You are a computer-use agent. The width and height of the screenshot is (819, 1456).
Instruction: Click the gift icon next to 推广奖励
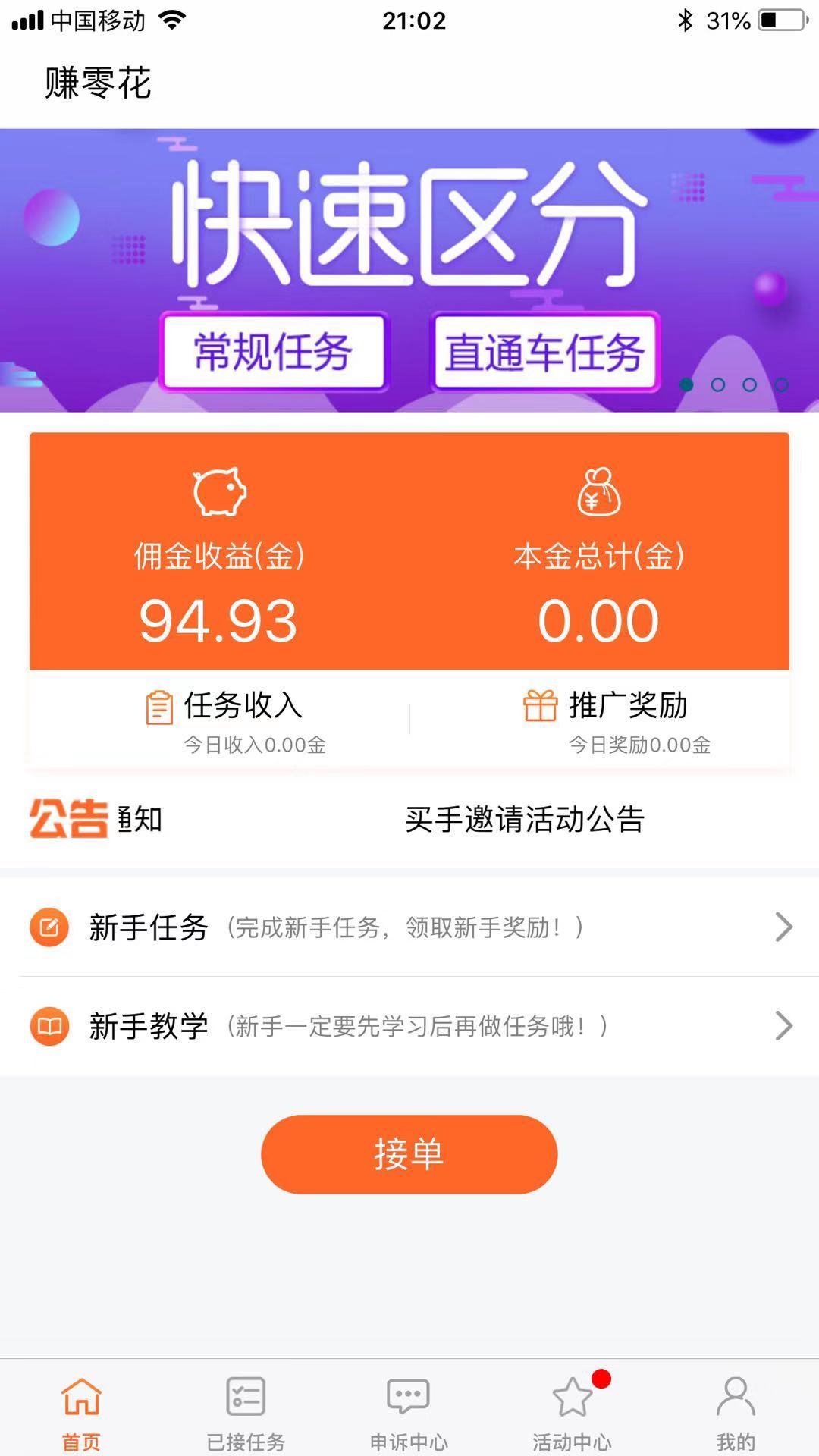[539, 705]
